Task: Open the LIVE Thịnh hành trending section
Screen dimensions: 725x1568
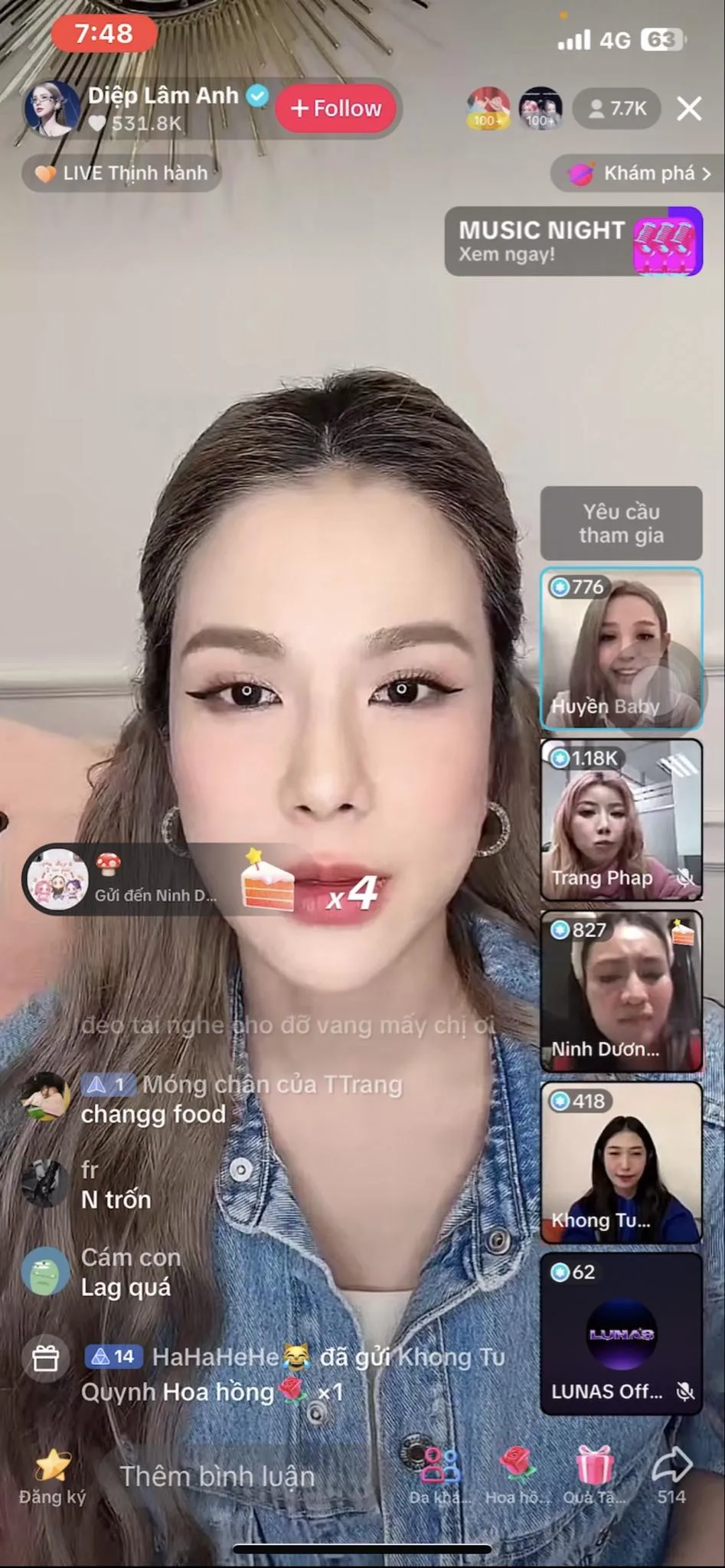Action: 119,173
